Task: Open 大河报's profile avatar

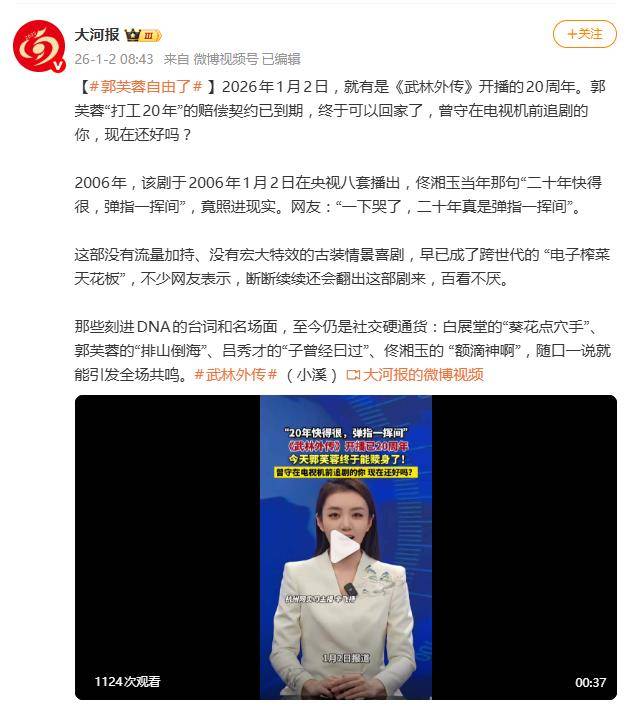Action: (40, 46)
